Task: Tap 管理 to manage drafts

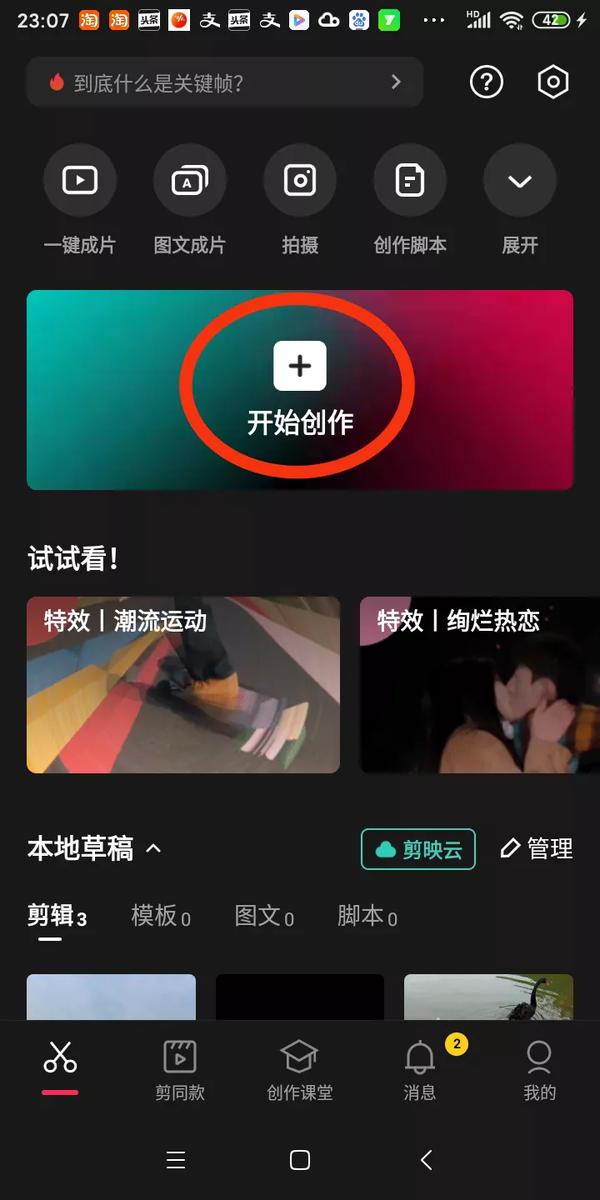Action: point(537,849)
